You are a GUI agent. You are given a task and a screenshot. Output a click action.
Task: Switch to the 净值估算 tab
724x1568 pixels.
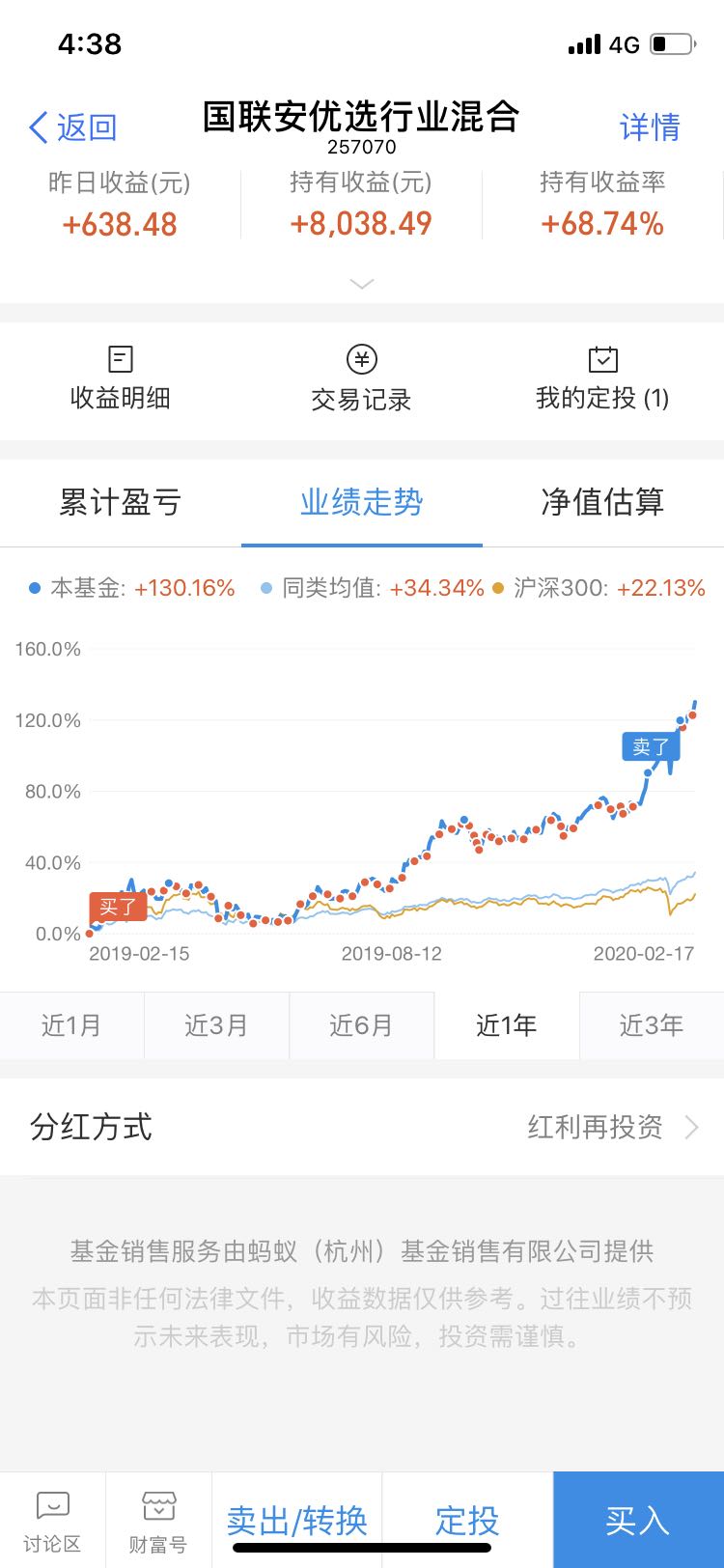tap(603, 502)
